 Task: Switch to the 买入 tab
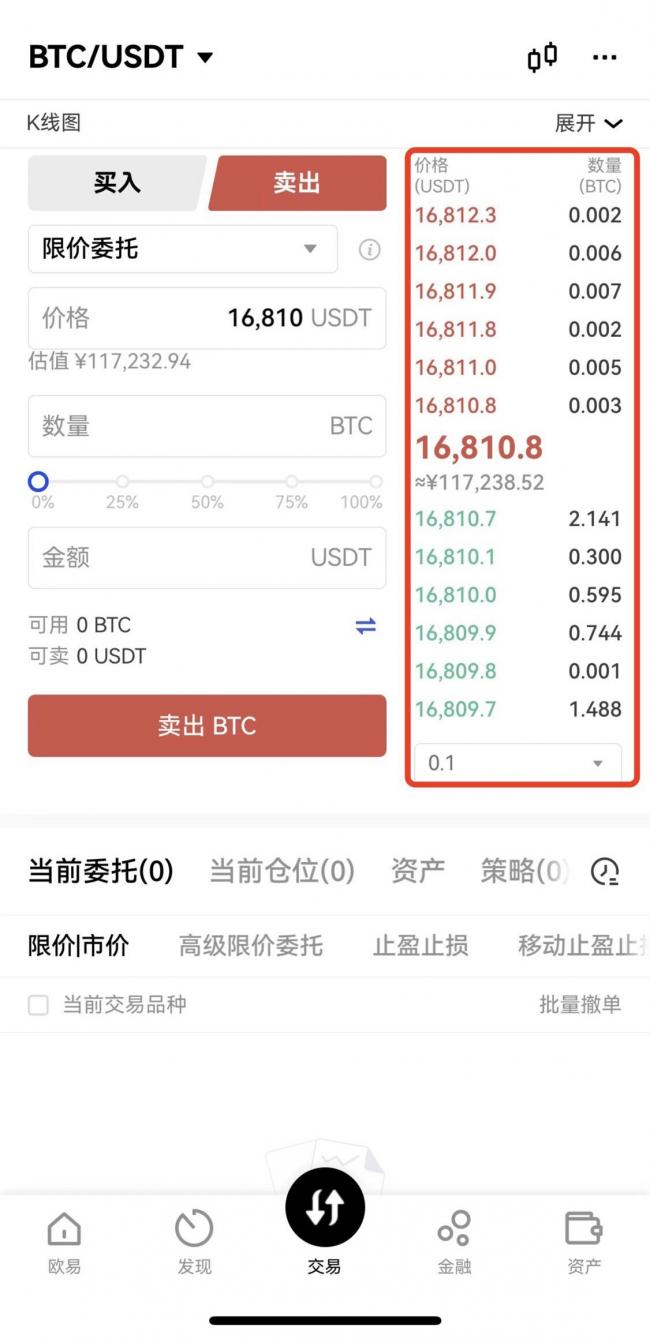117,183
